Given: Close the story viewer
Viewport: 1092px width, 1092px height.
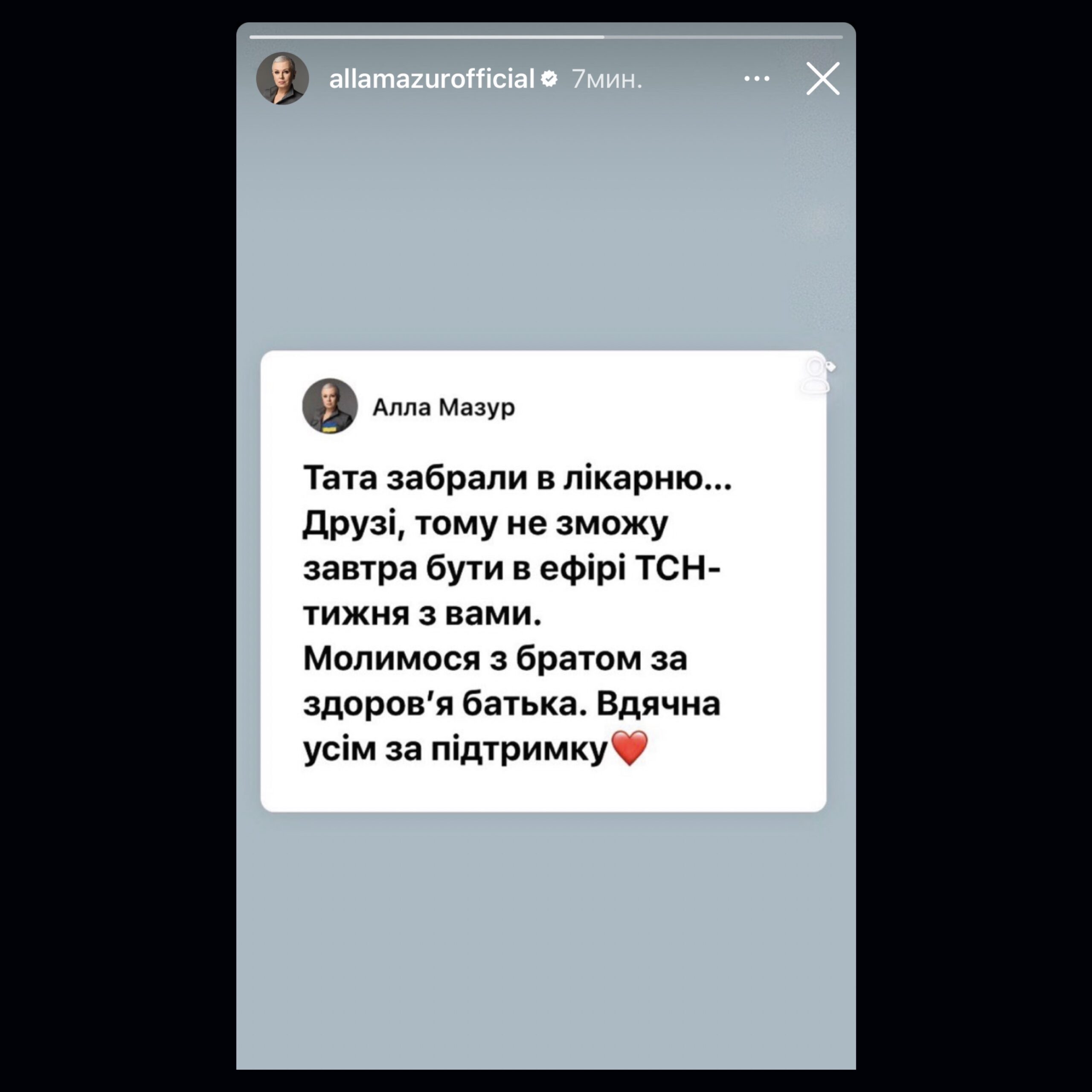Looking at the screenshot, I should coord(822,78).
